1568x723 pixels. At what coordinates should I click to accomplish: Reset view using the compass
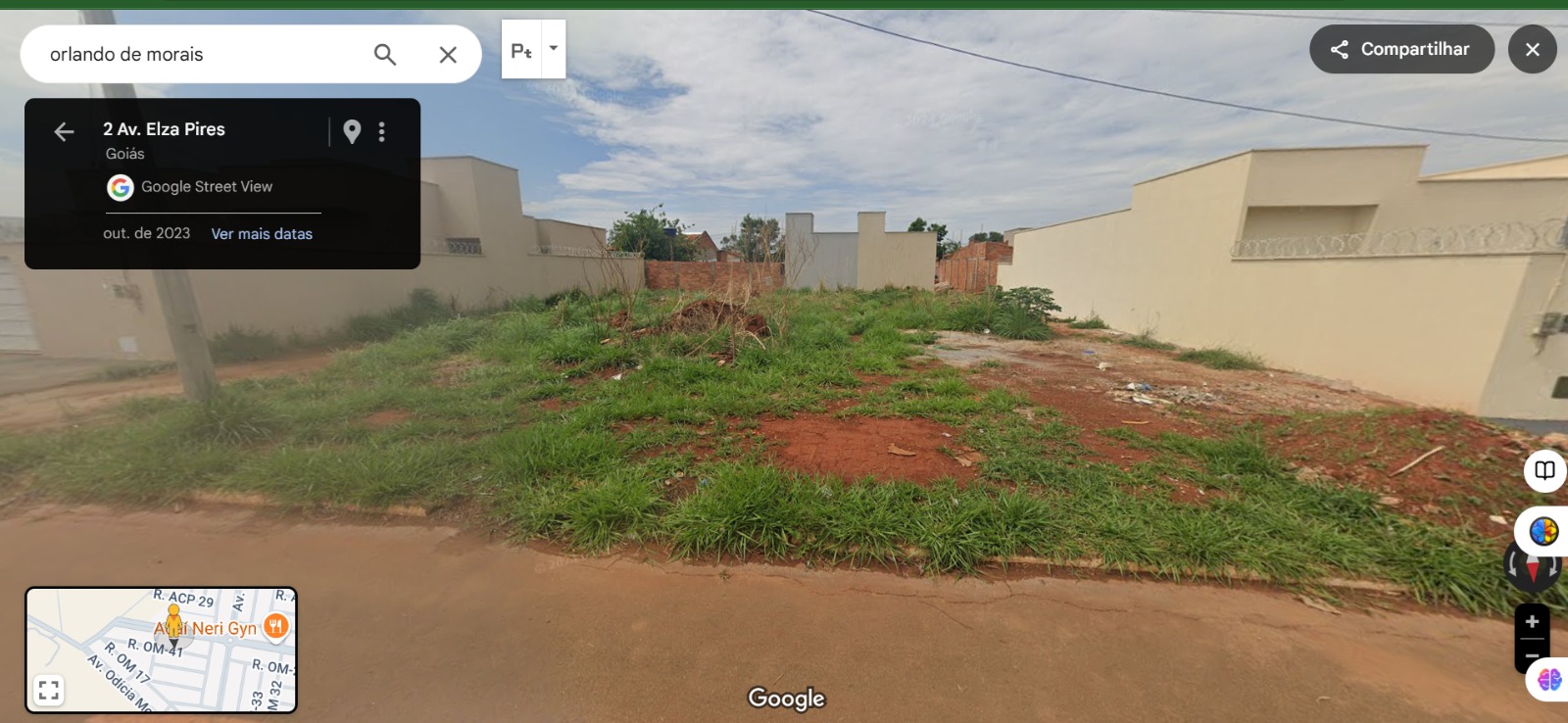pos(1533,566)
